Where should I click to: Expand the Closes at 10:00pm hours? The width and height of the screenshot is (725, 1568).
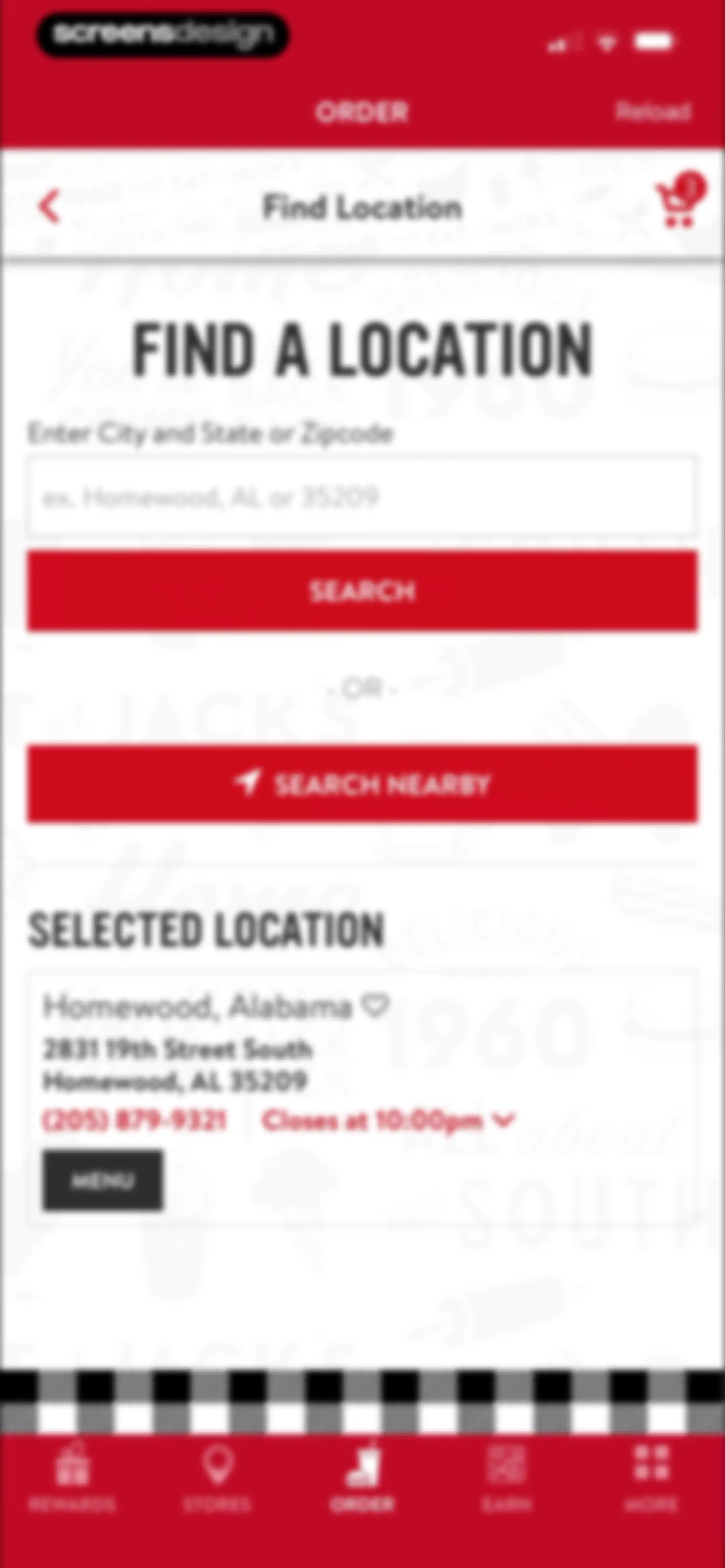pyautogui.click(x=388, y=1120)
